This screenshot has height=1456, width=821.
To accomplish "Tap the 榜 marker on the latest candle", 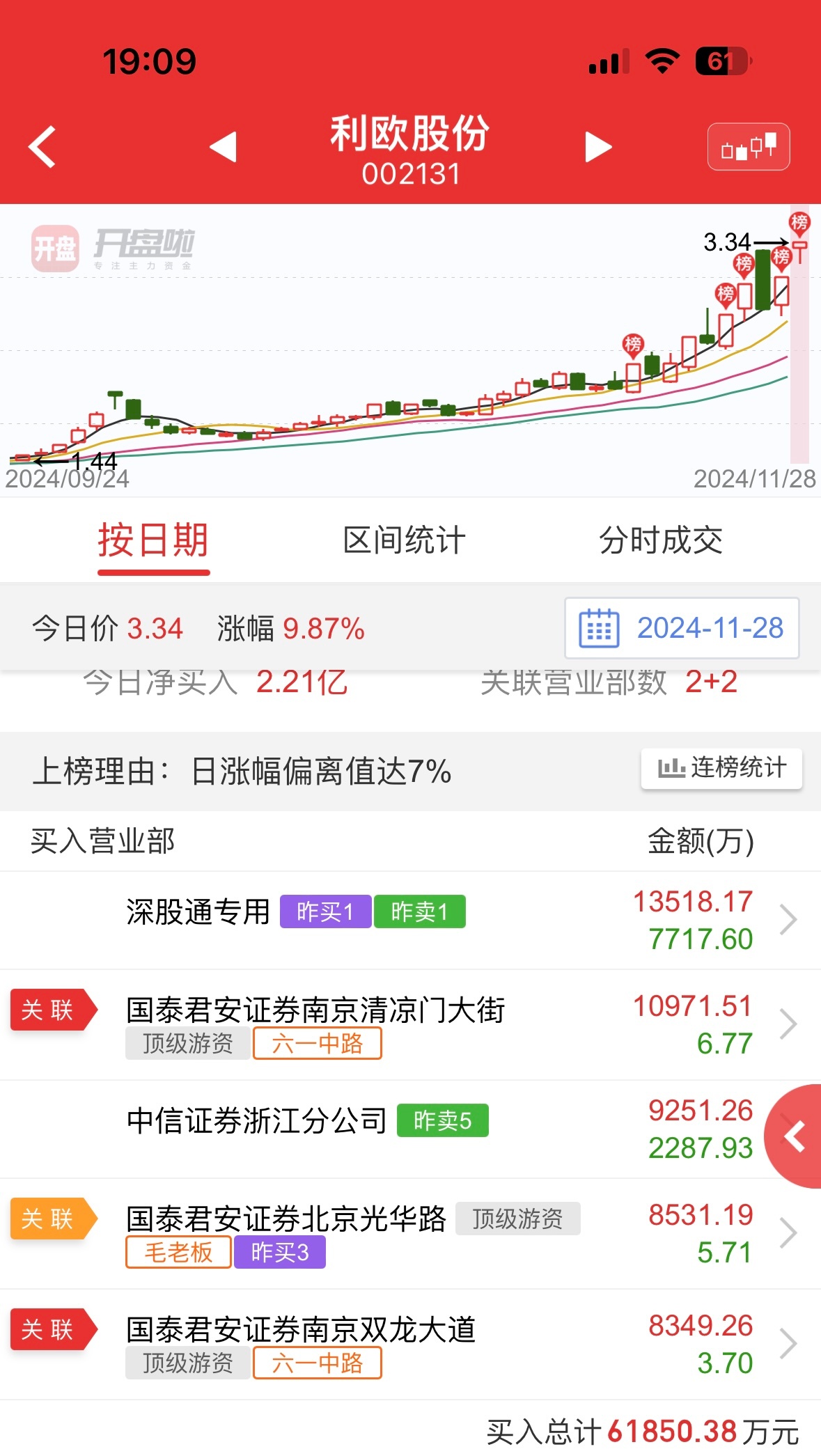I will tap(799, 223).
